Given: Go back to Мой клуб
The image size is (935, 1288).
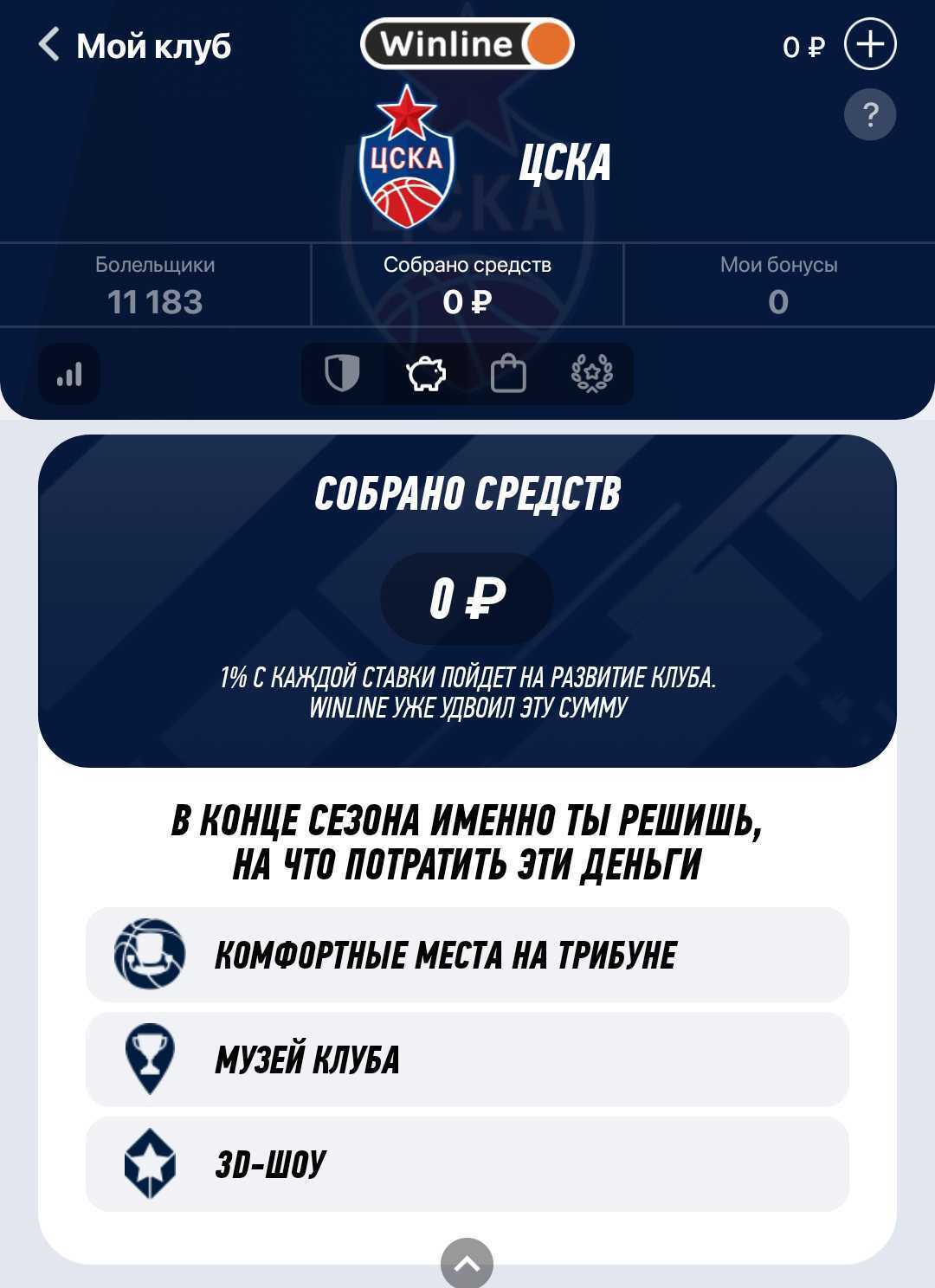Looking at the screenshot, I should [134, 45].
